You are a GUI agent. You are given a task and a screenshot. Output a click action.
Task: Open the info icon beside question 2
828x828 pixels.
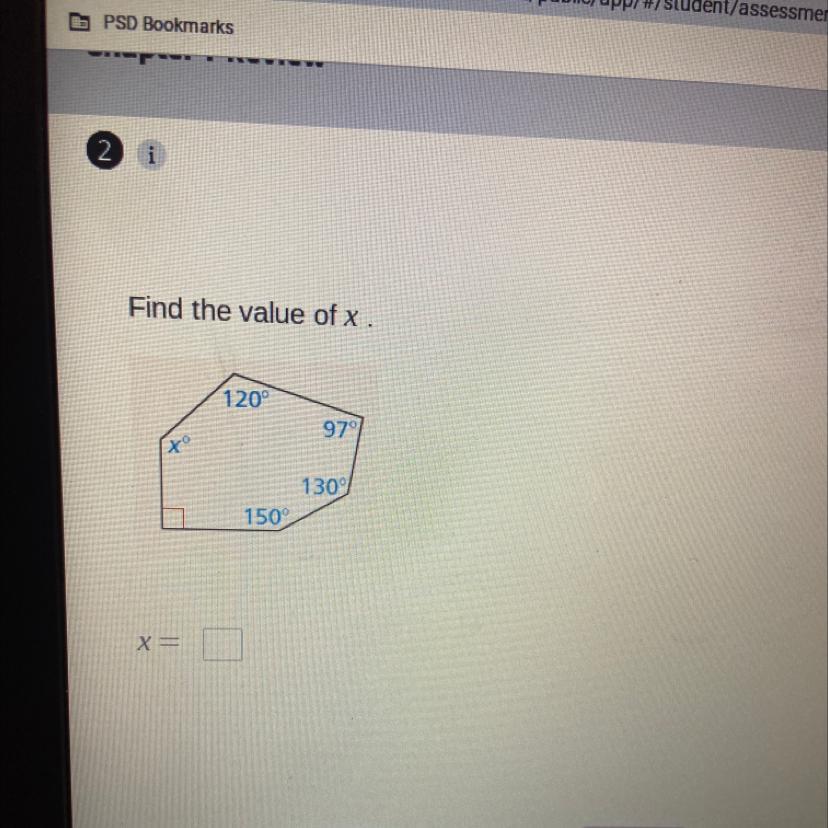151,155
